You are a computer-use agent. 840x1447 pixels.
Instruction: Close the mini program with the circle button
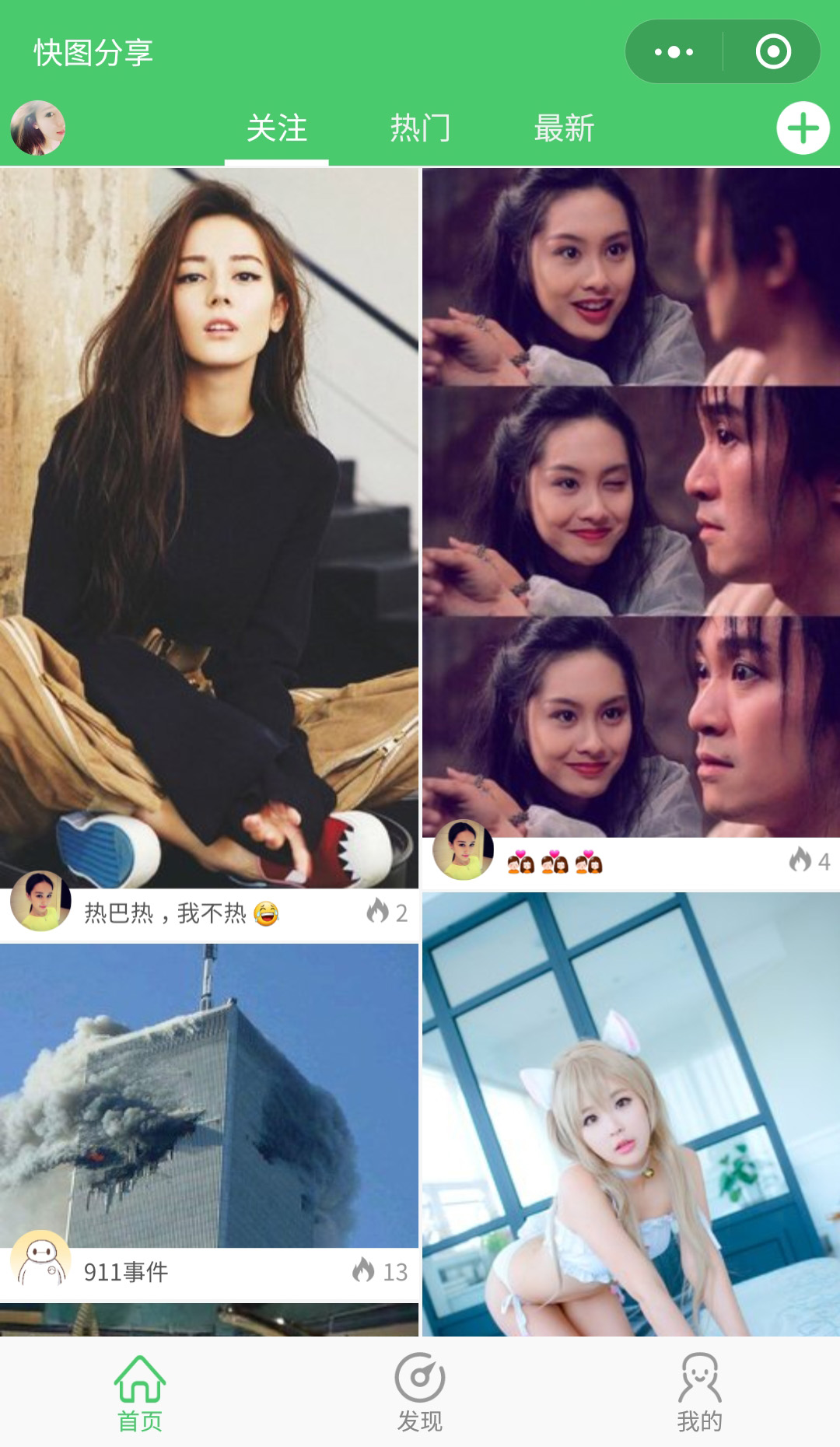coord(773,52)
